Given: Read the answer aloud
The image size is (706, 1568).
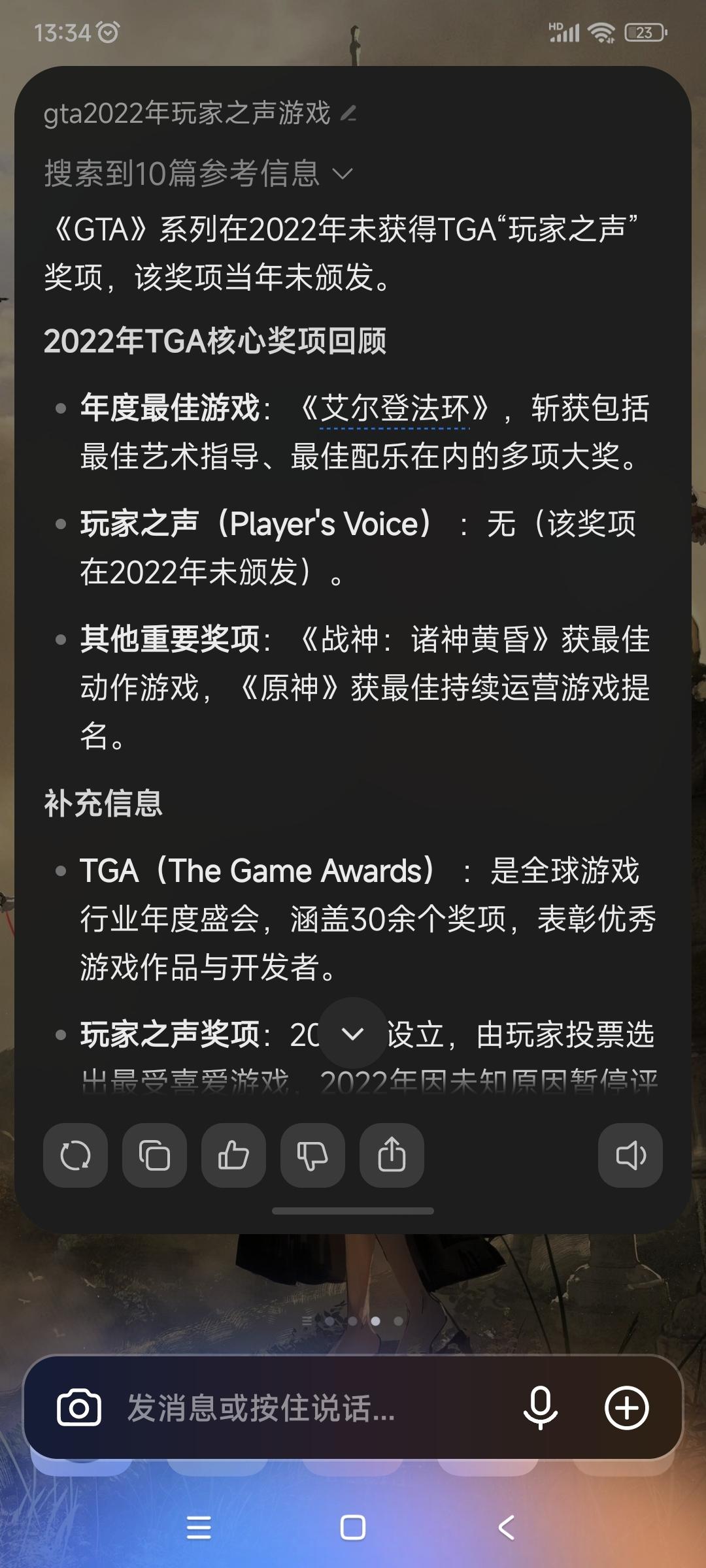Looking at the screenshot, I should click(630, 1156).
